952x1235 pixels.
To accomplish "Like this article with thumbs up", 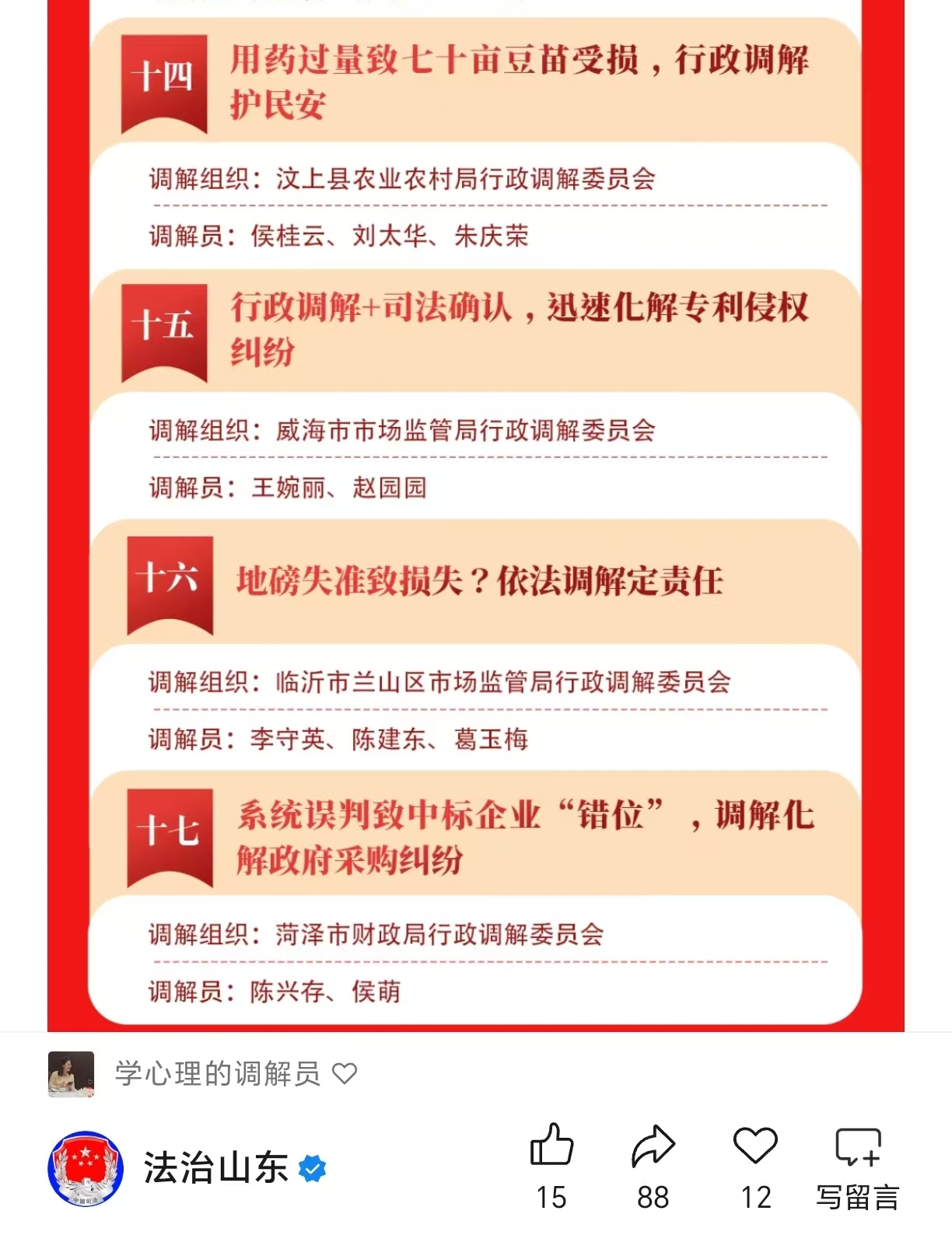I will (551, 1145).
